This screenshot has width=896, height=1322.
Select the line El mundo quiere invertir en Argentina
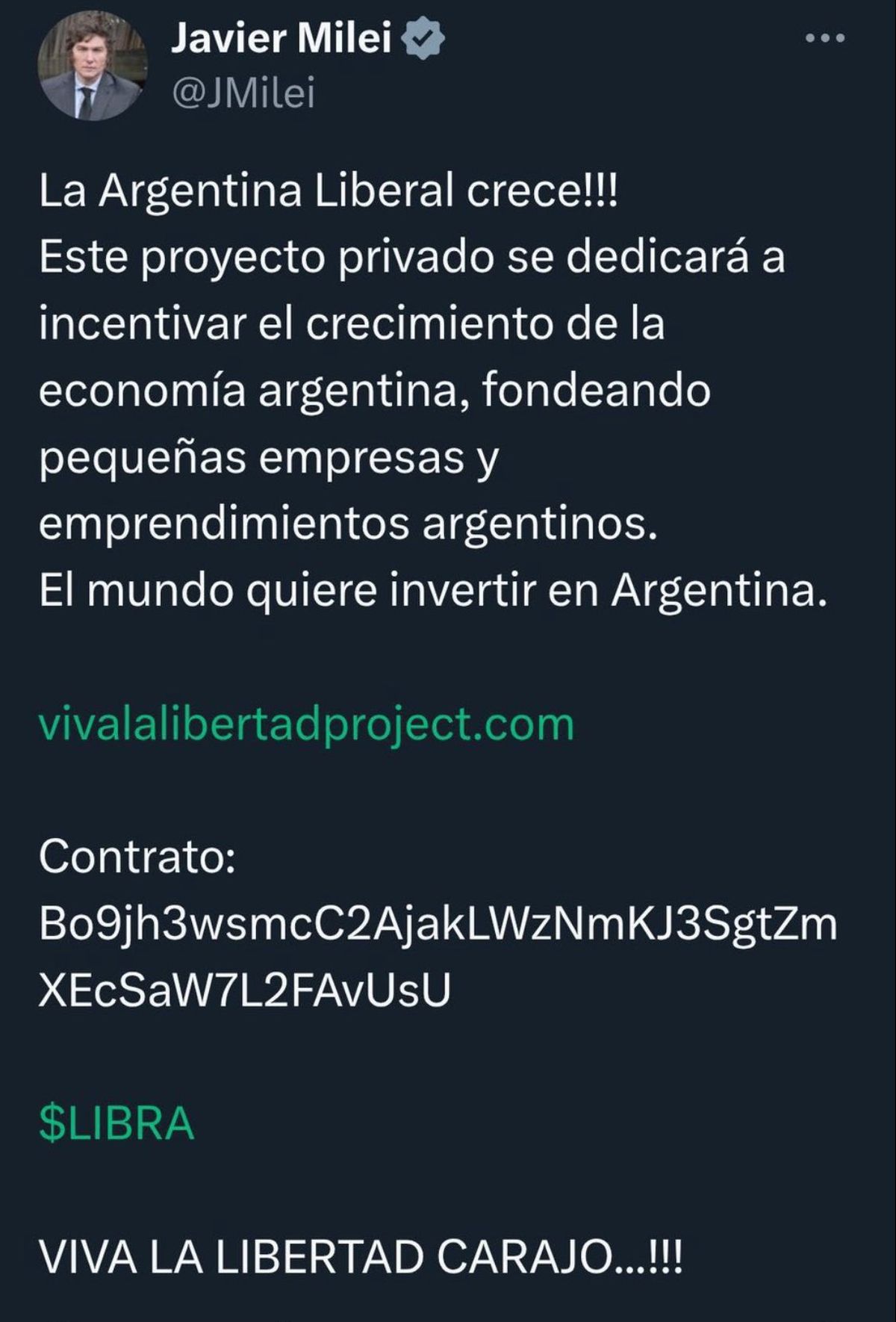click(433, 592)
